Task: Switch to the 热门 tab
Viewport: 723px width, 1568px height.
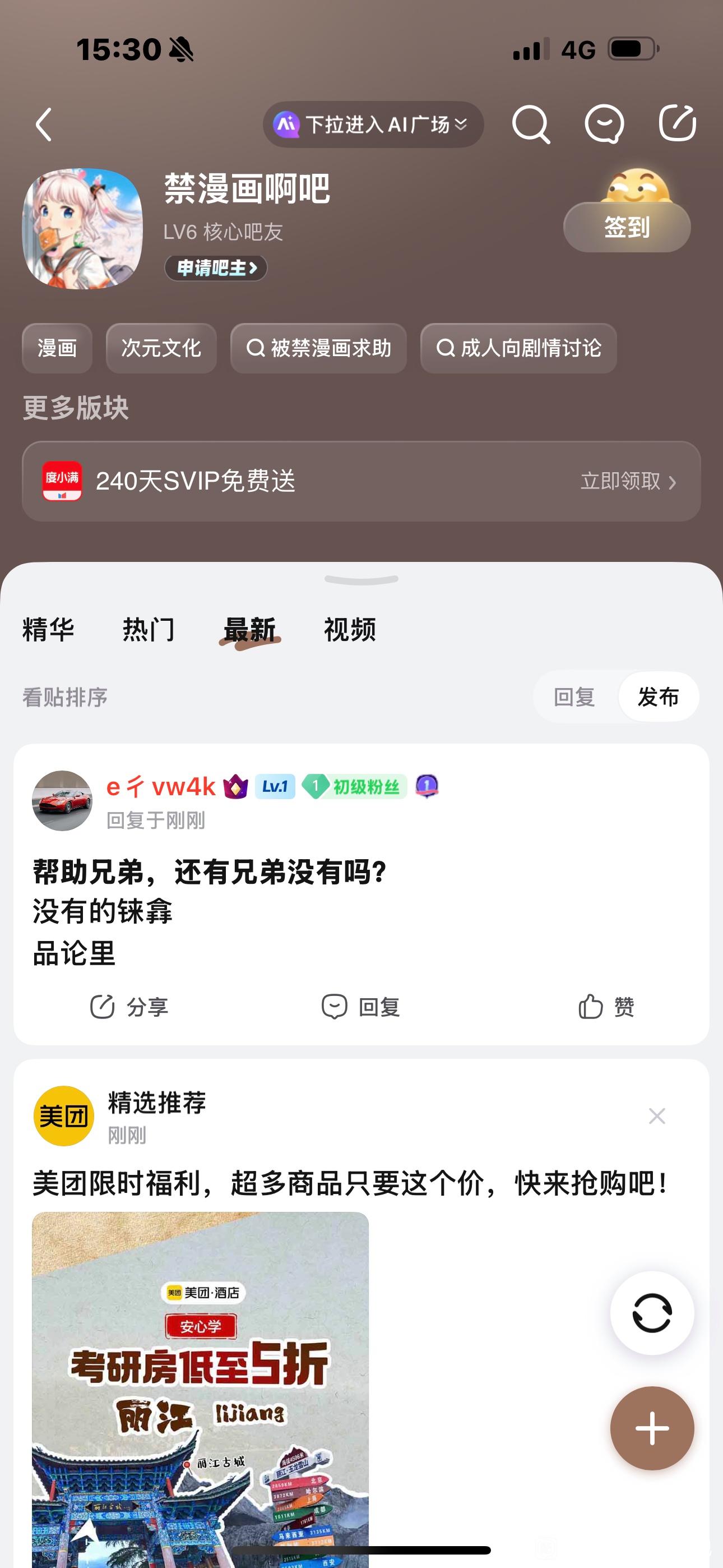Action: (x=149, y=629)
